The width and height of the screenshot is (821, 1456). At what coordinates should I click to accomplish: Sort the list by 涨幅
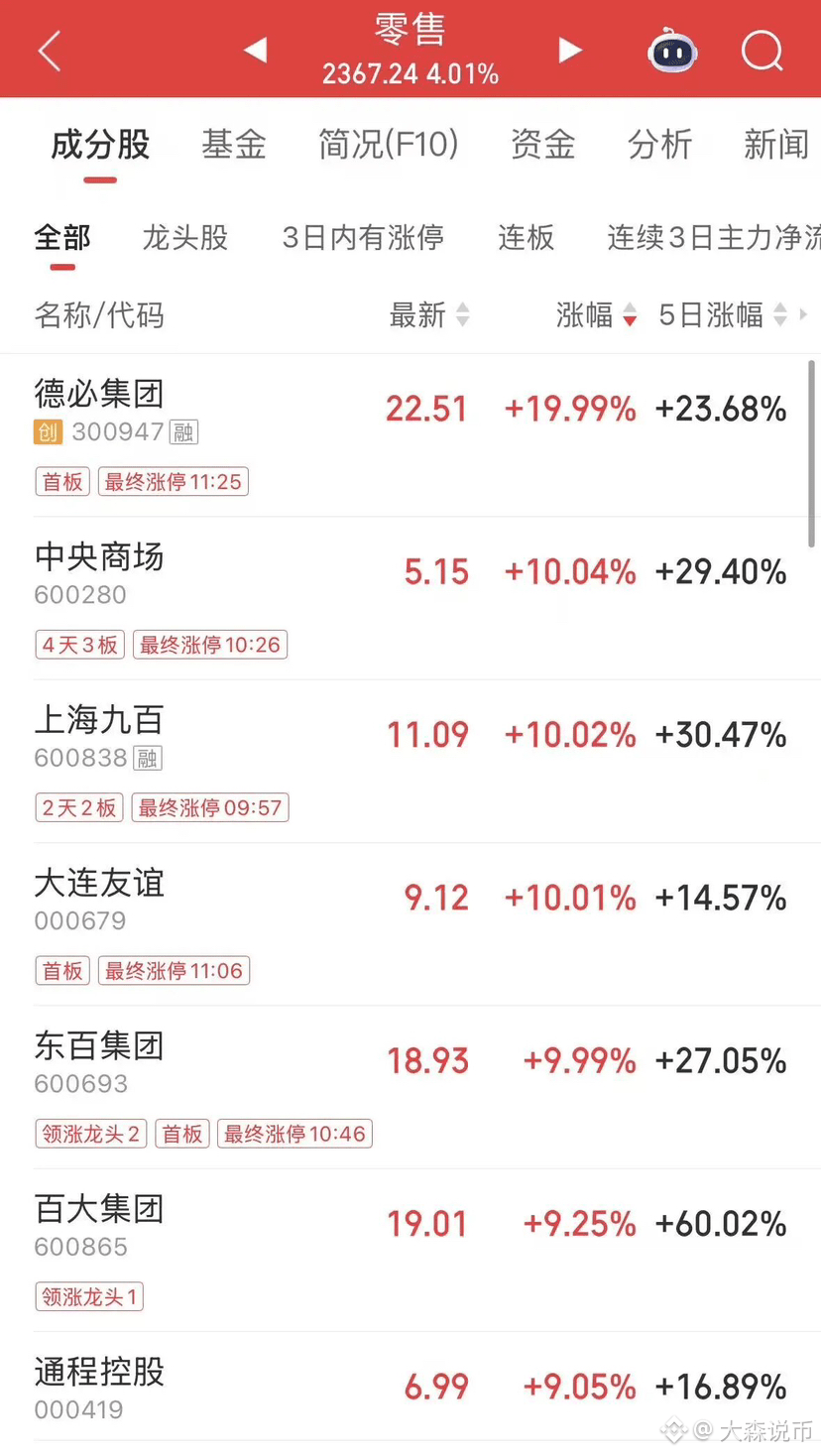[x=595, y=315]
